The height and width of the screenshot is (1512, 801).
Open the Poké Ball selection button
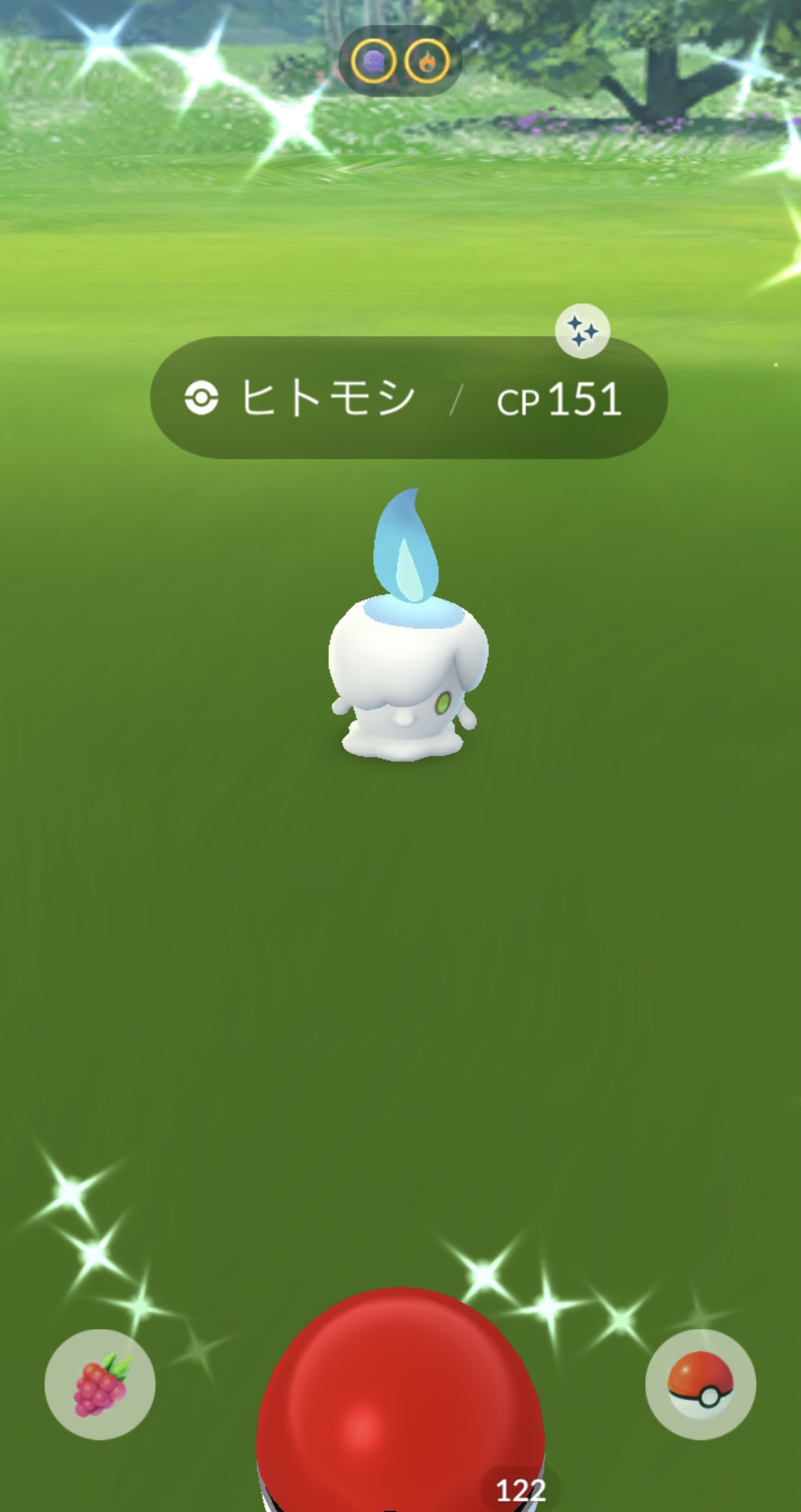pyautogui.click(x=701, y=1384)
